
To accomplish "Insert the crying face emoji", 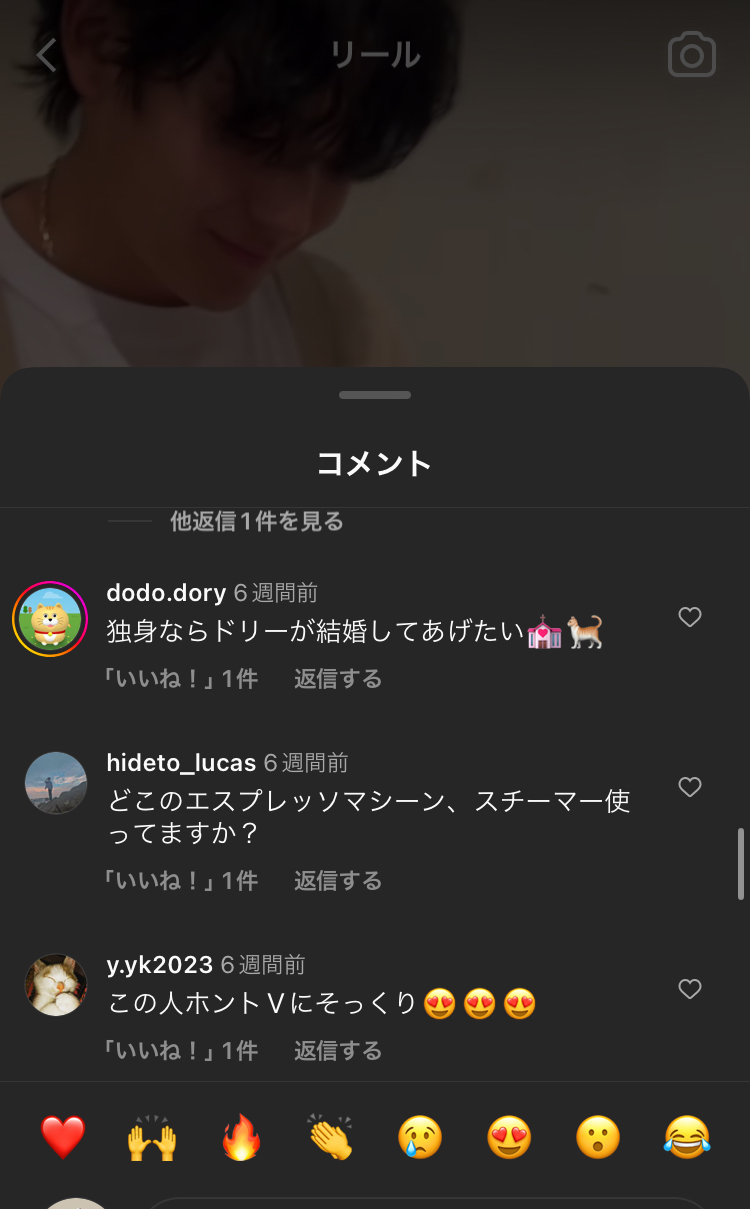I will 420,1138.
